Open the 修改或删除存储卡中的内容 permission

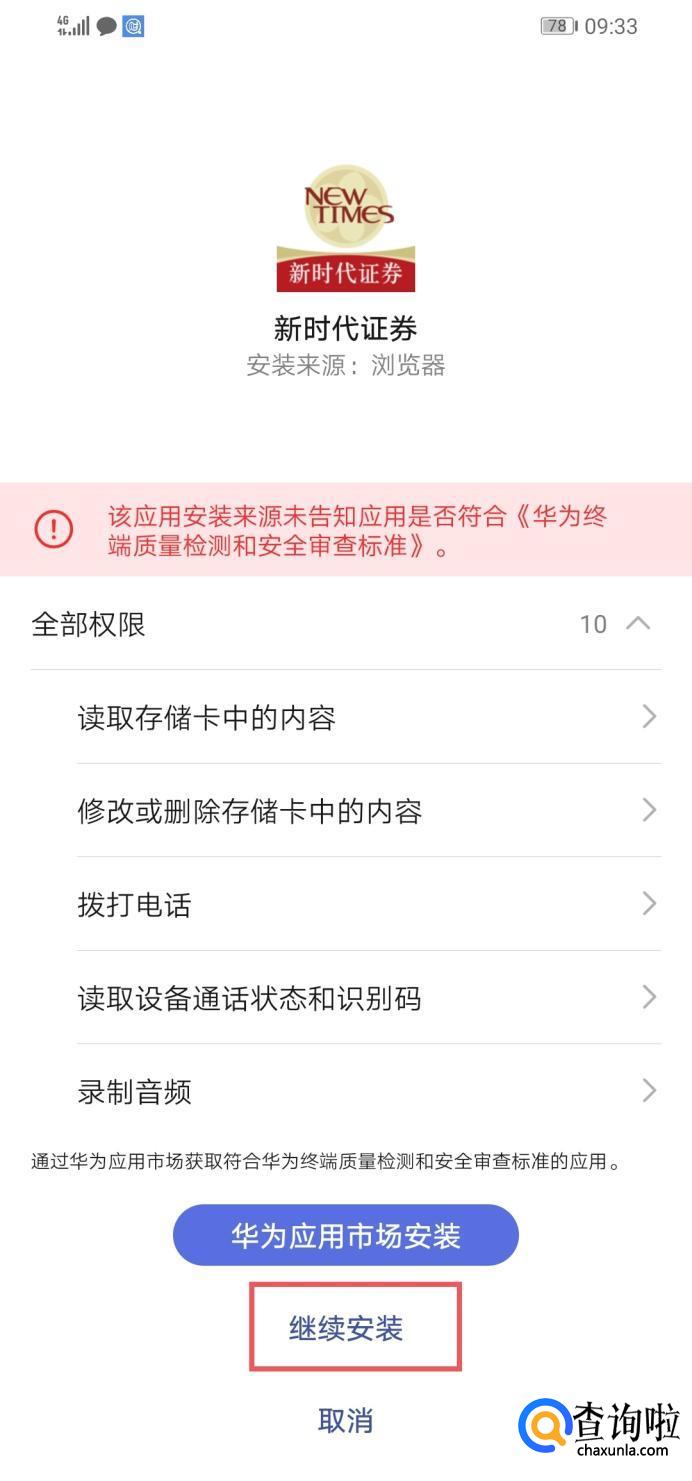368,811
